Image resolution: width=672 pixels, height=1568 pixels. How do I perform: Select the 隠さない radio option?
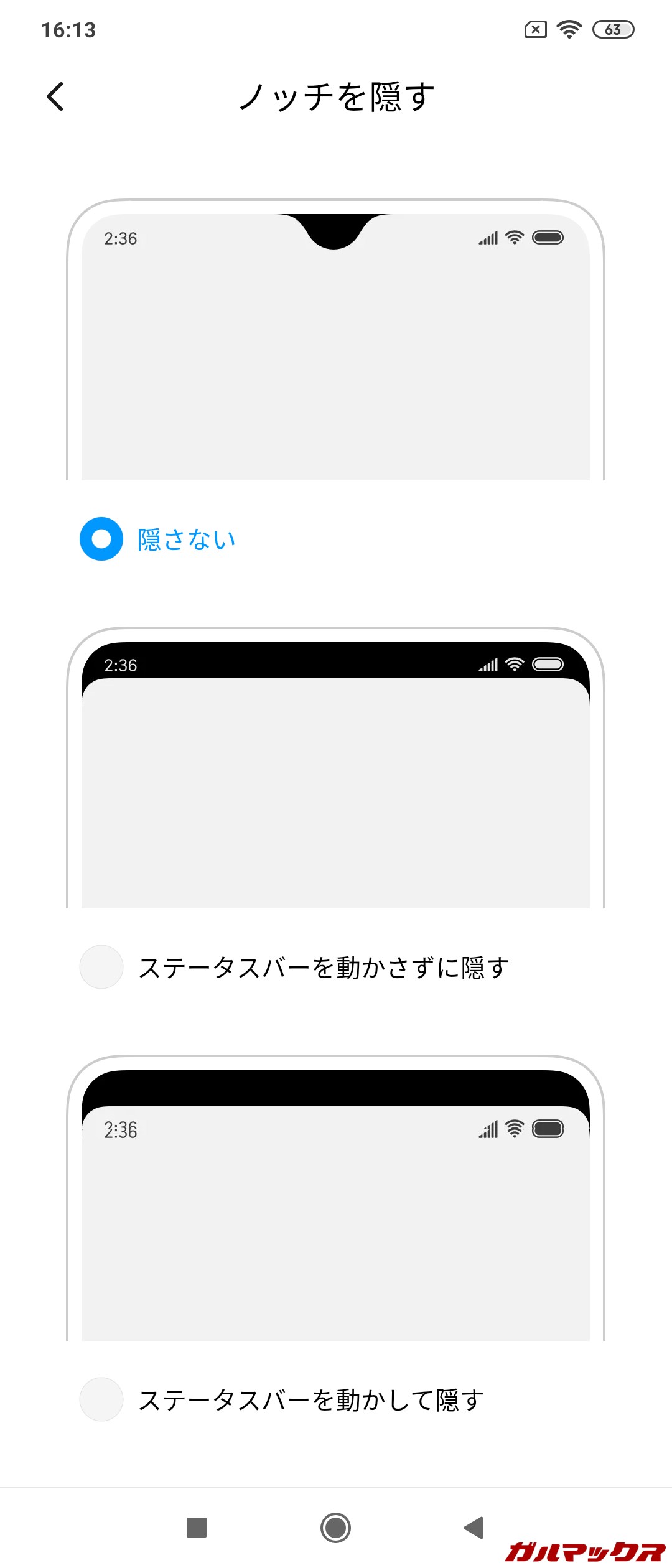click(101, 539)
